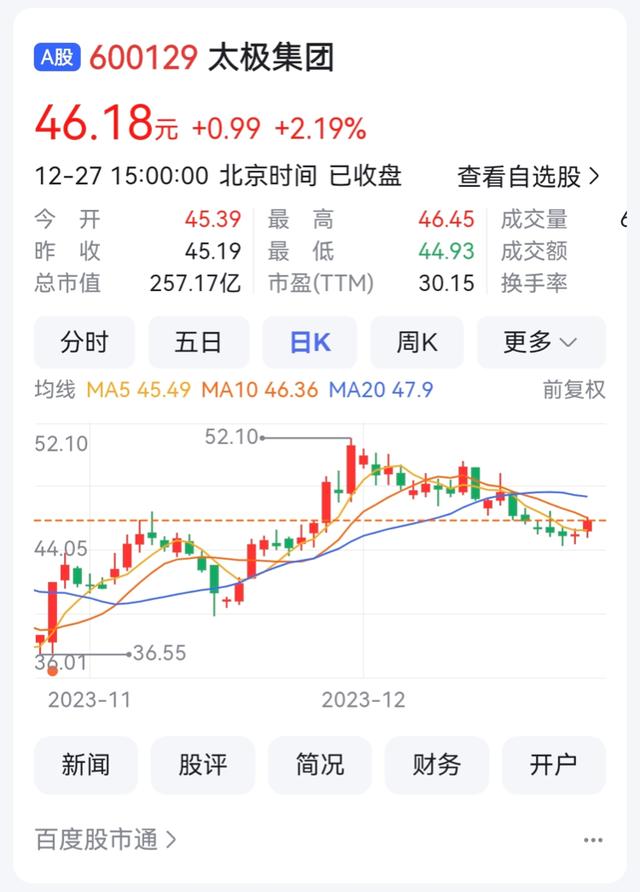Show the 财务 financial data
The height and width of the screenshot is (892, 640).
click(436, 765)
